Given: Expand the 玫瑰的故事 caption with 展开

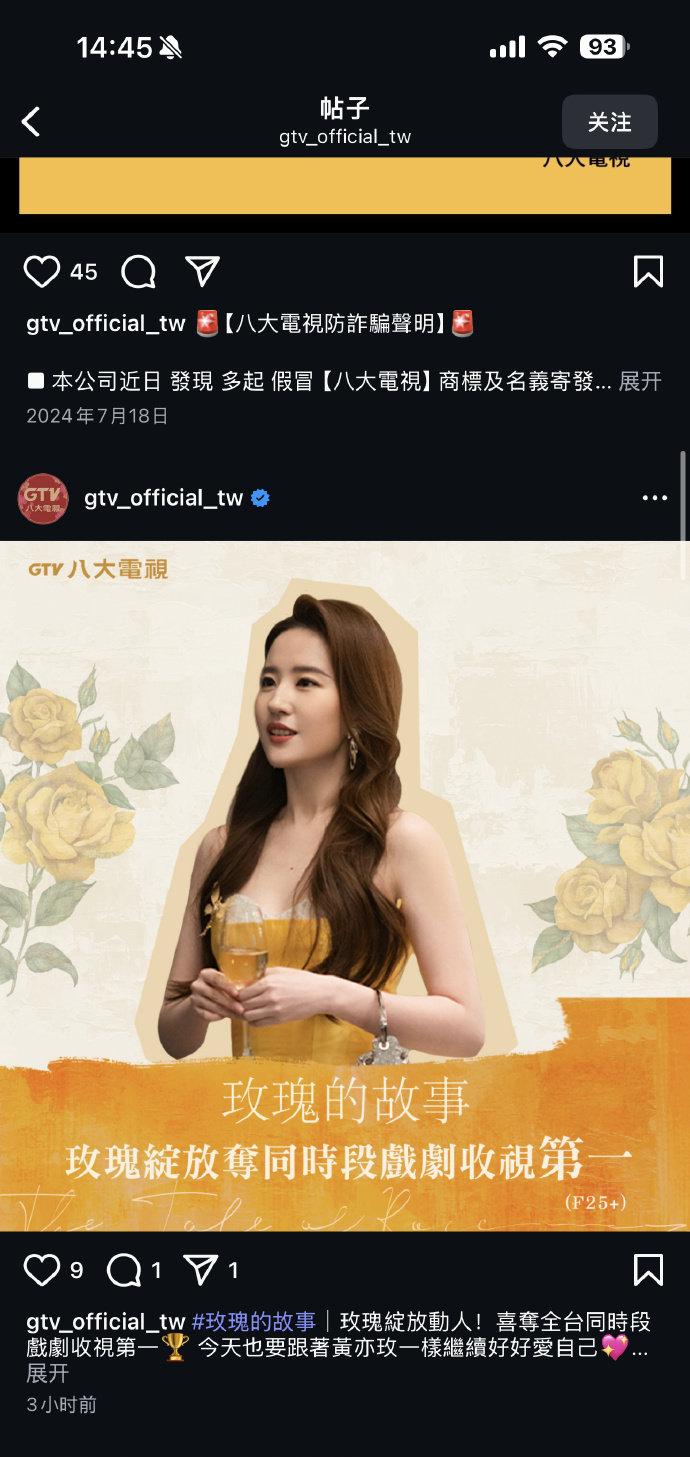Looking at the screenshot, I should coord(48,1372).
